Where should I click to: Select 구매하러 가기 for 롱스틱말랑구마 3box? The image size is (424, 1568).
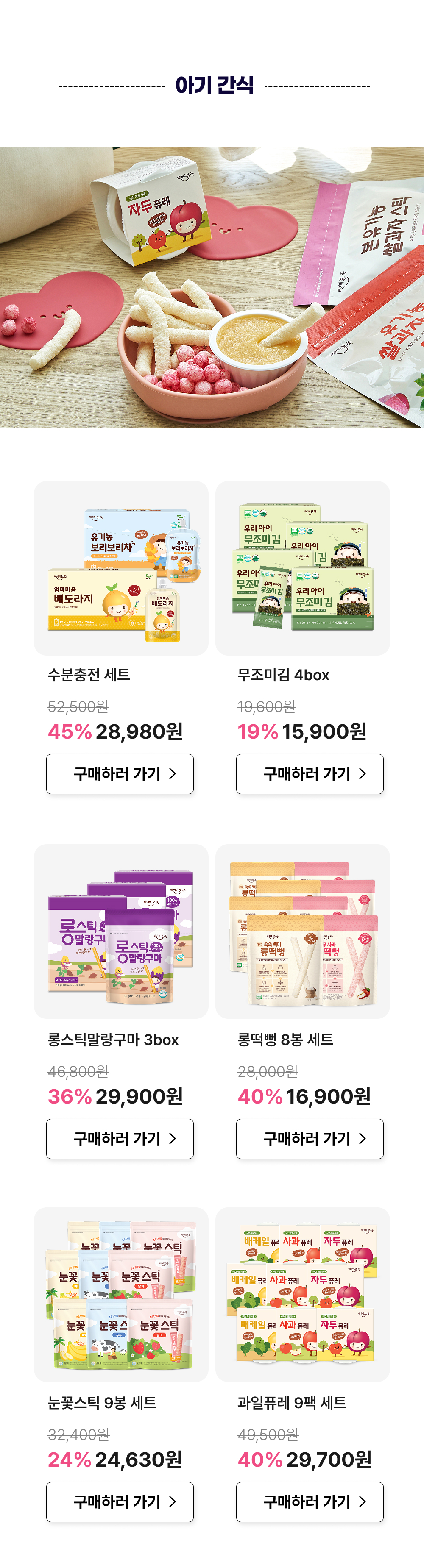(x=120, y=1138)
